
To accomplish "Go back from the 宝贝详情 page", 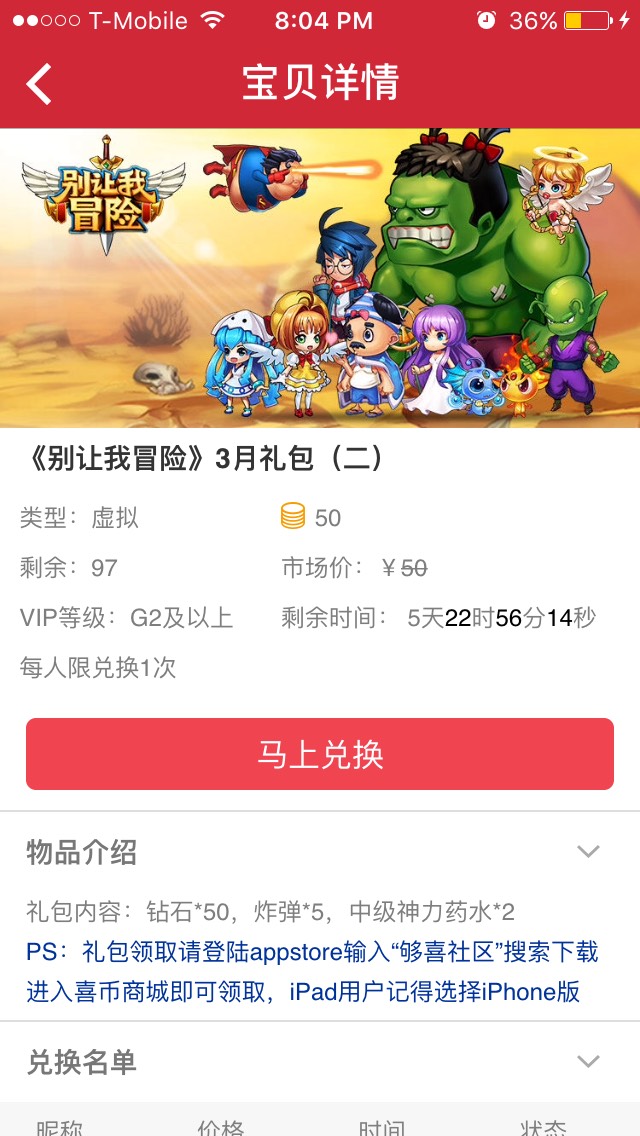I will click(x=39, y=84).
